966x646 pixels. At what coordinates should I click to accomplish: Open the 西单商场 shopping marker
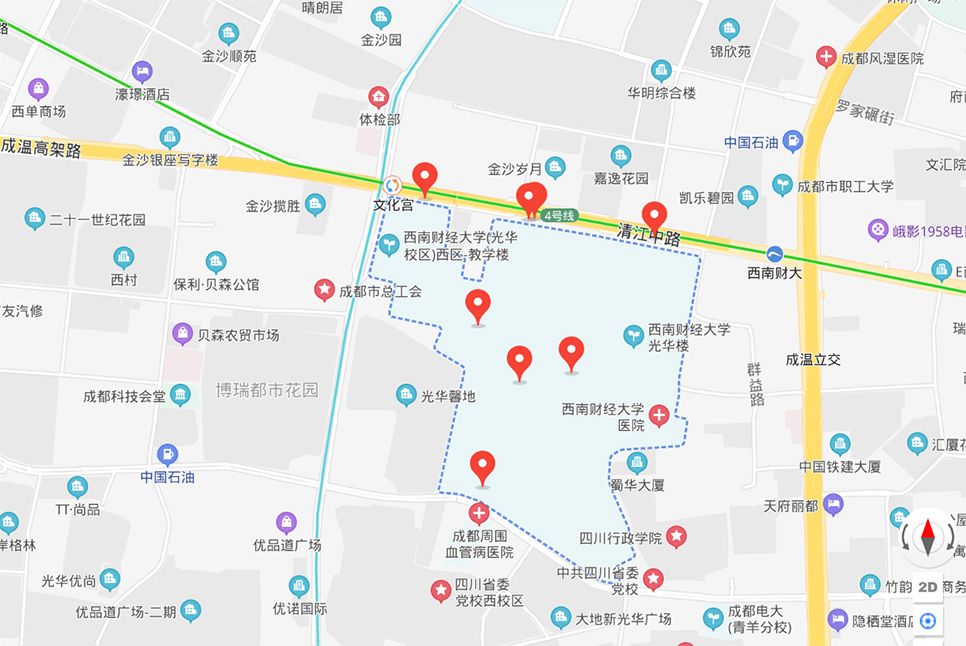tap(38, 89)
